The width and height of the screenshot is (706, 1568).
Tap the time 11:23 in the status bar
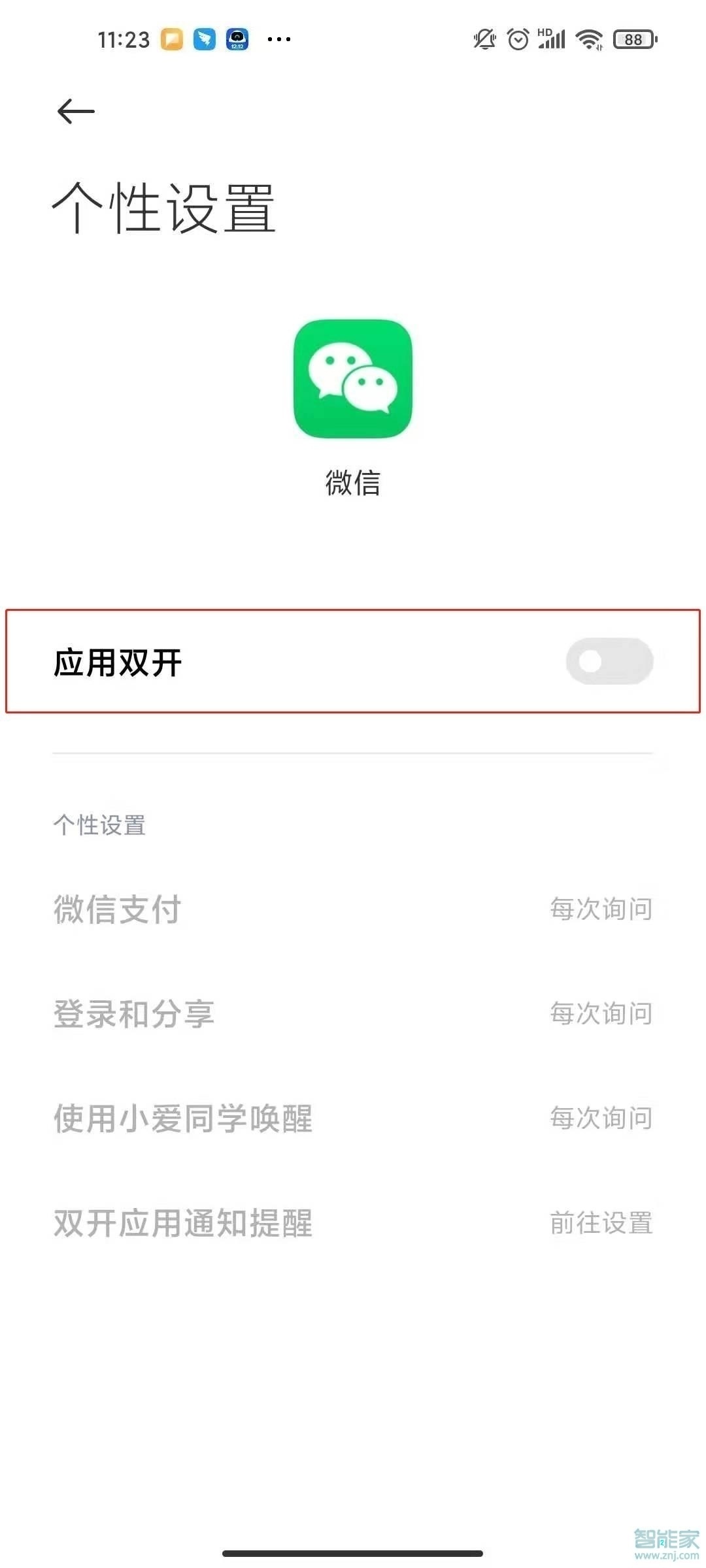tap(124, 39)
